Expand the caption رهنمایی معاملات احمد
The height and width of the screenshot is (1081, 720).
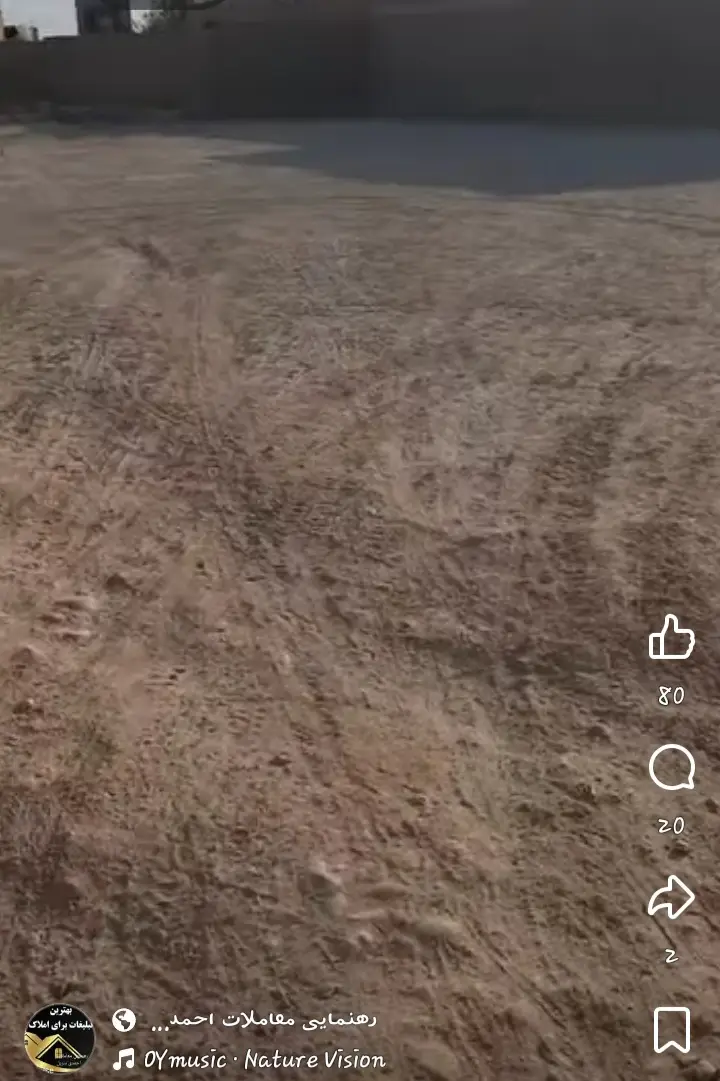[263, 1020]
